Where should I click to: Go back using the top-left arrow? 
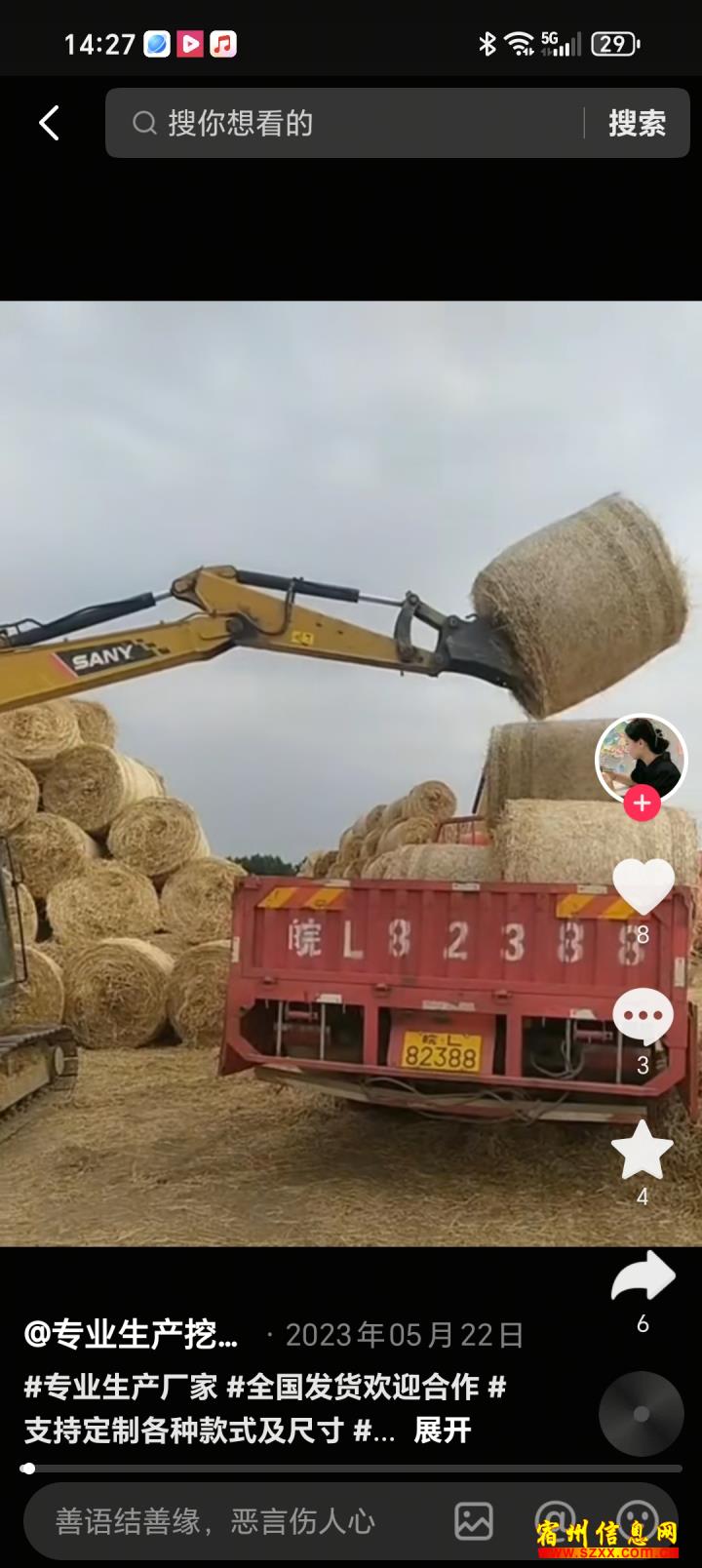pyautogui.click(x=49, y=123)
